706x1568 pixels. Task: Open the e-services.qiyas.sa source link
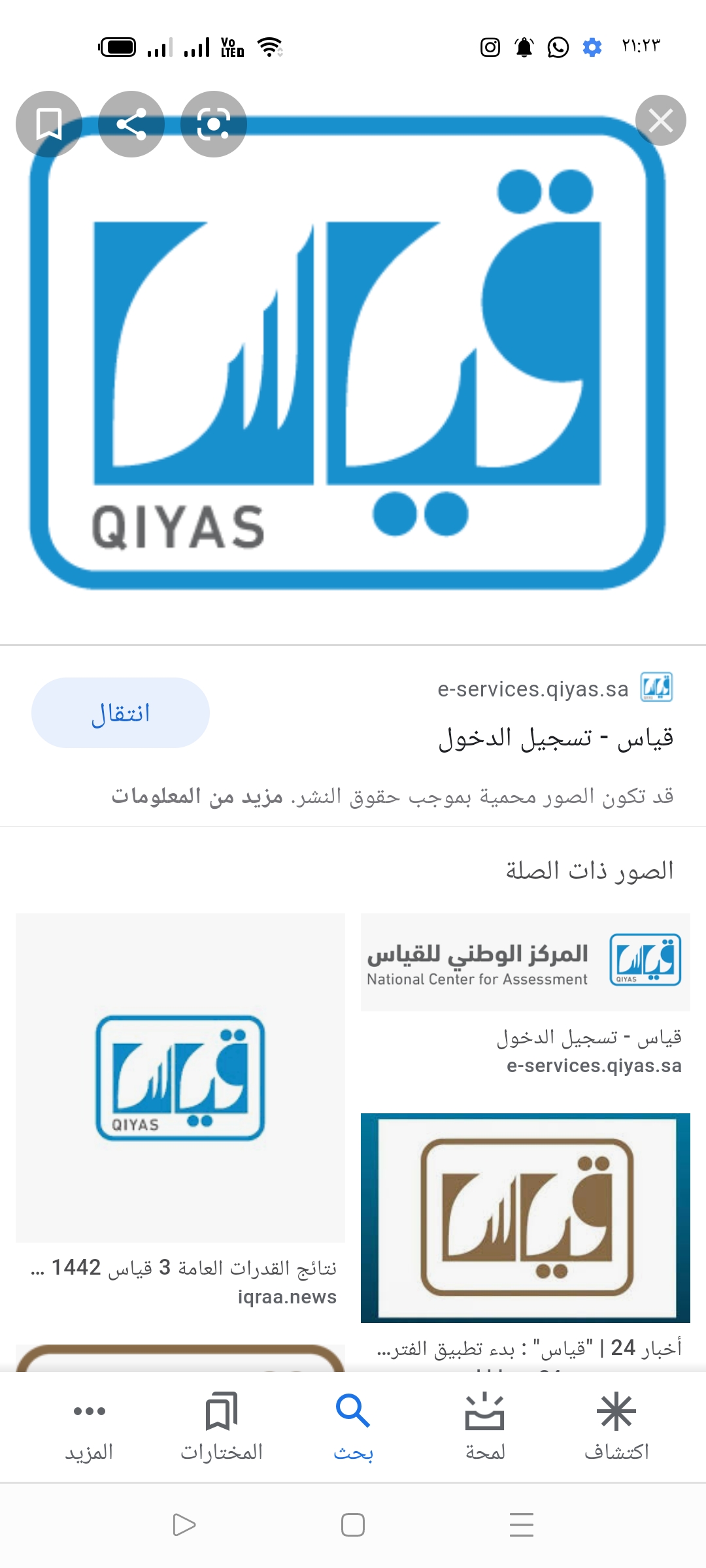533,689
